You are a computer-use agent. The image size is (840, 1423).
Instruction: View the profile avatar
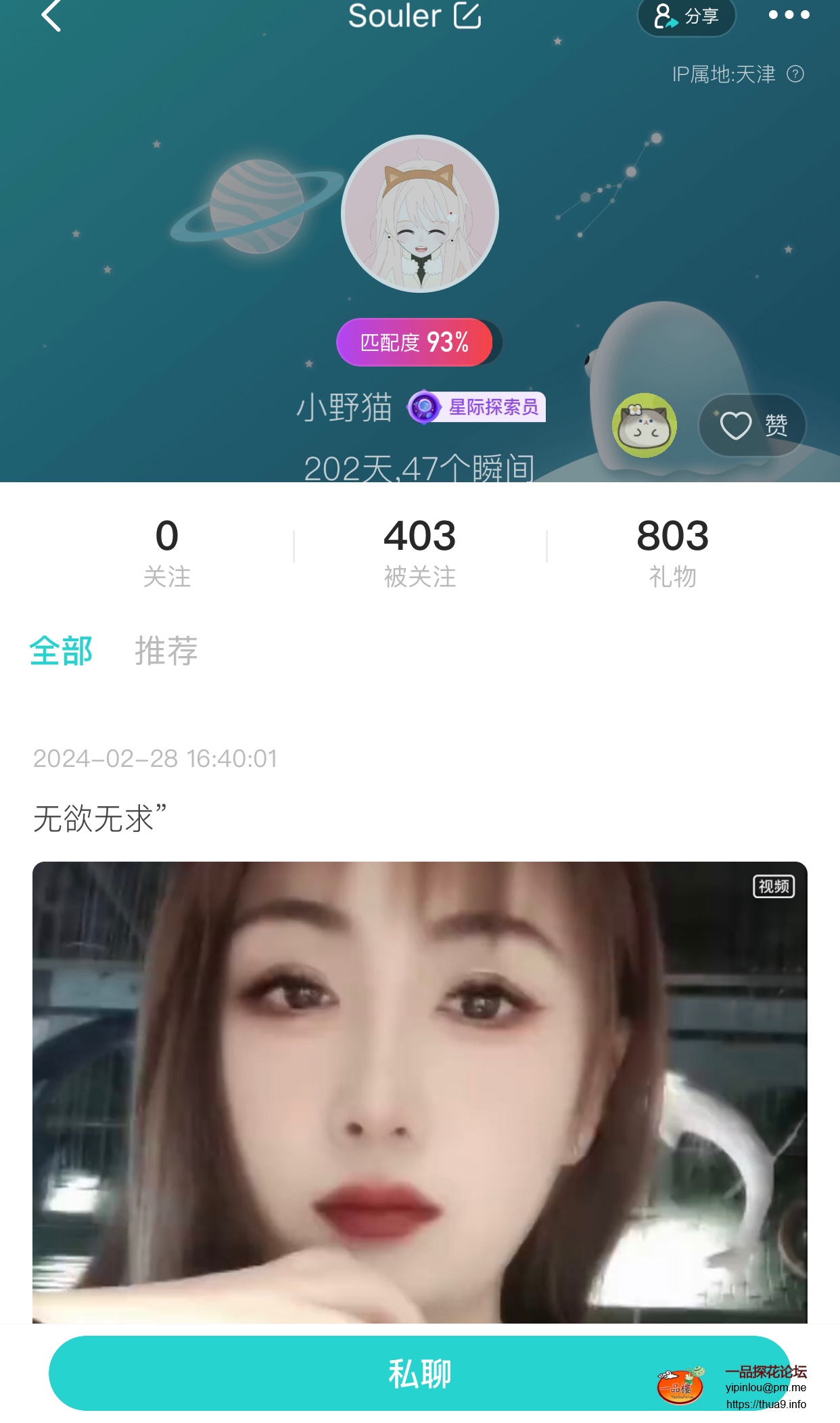coord(420,214)
